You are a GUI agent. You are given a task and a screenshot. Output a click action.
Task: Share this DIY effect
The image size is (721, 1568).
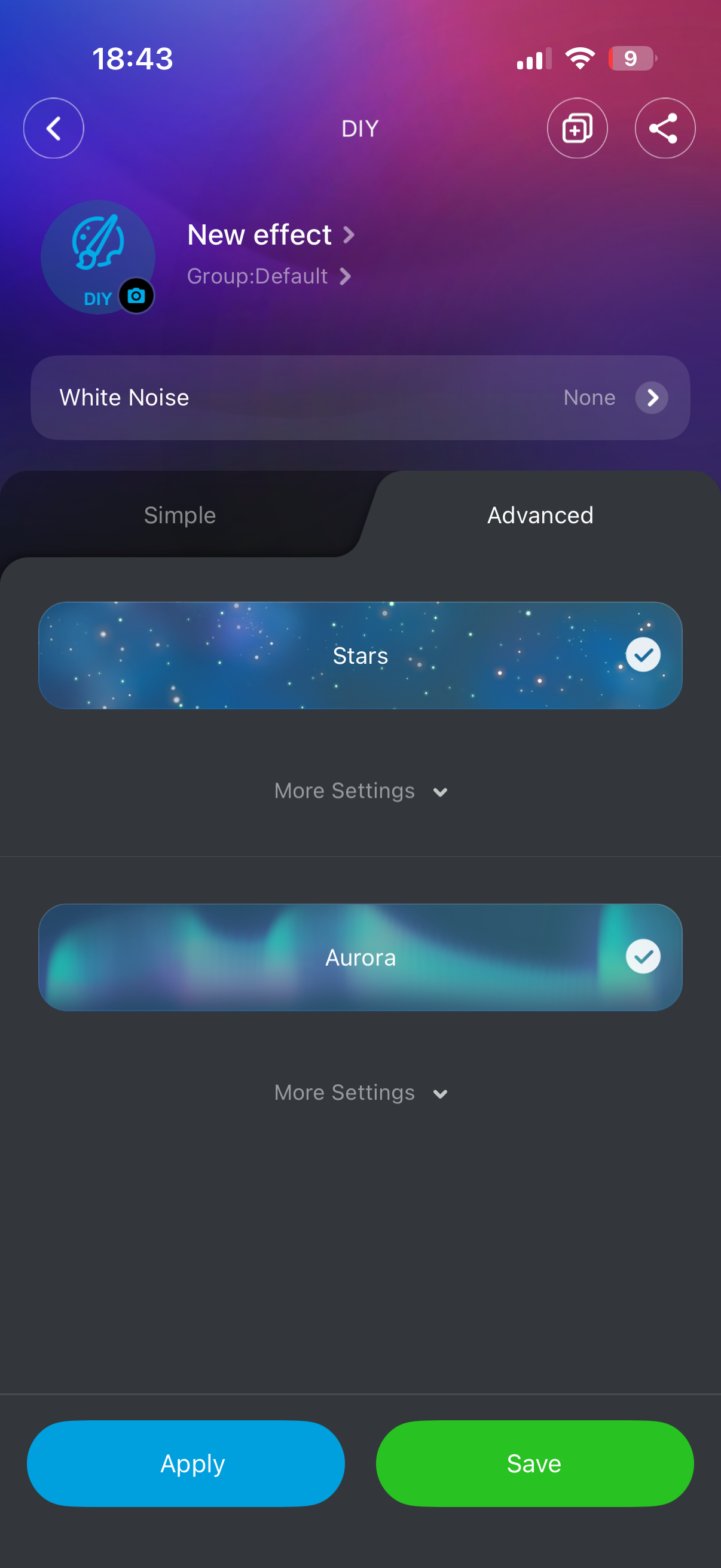664,129
